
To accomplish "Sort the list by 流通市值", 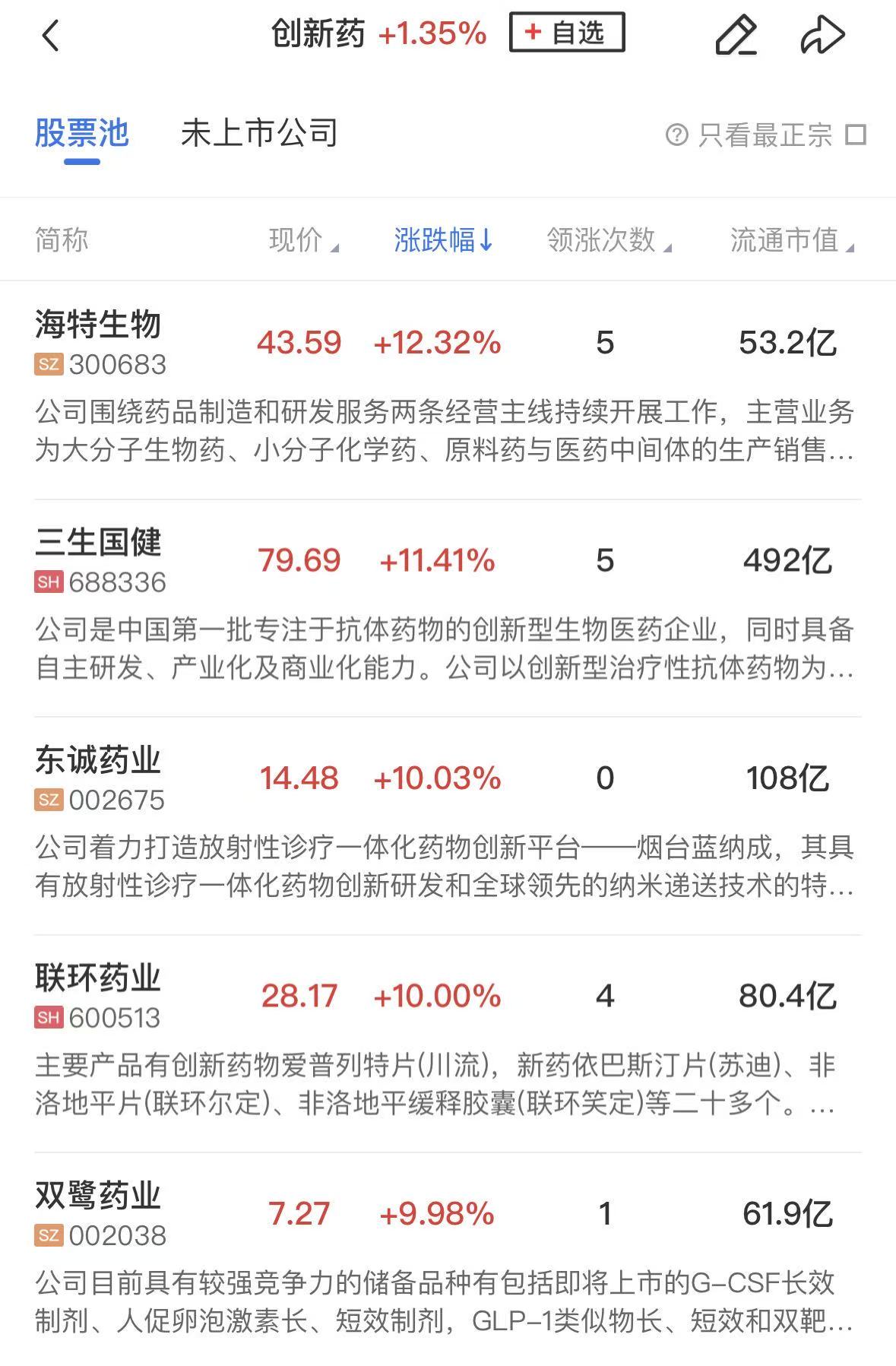I will [x=791, y=240].
